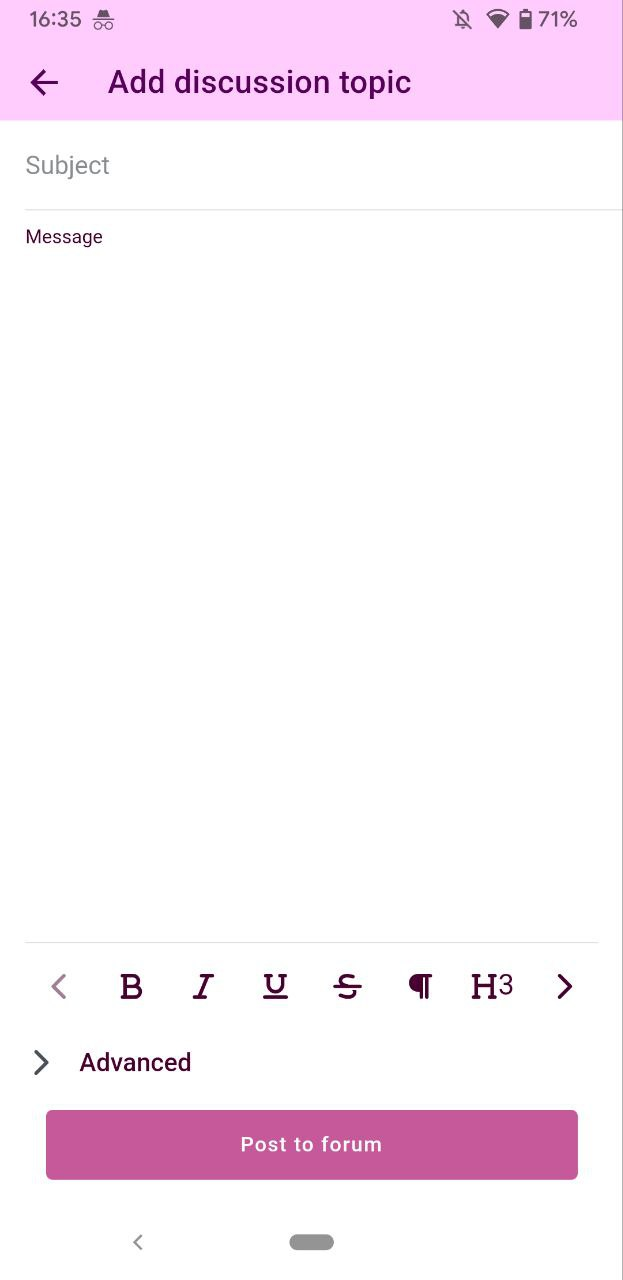623x1280 pixels.
Task: Apply H3 heading style
Action: pyautogui.click(x=492, y=987)
